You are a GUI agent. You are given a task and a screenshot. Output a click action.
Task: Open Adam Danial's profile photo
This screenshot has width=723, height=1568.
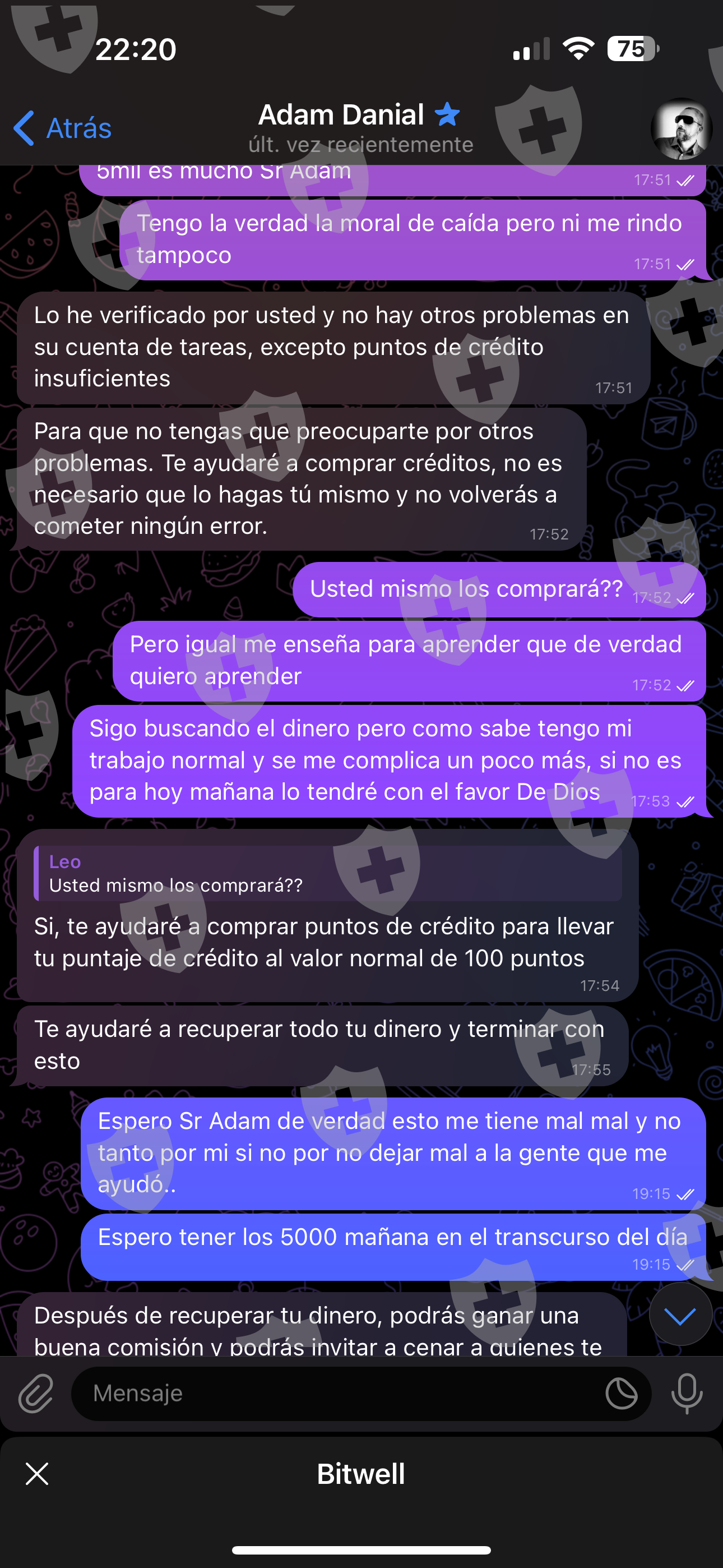tap(681, 128)
